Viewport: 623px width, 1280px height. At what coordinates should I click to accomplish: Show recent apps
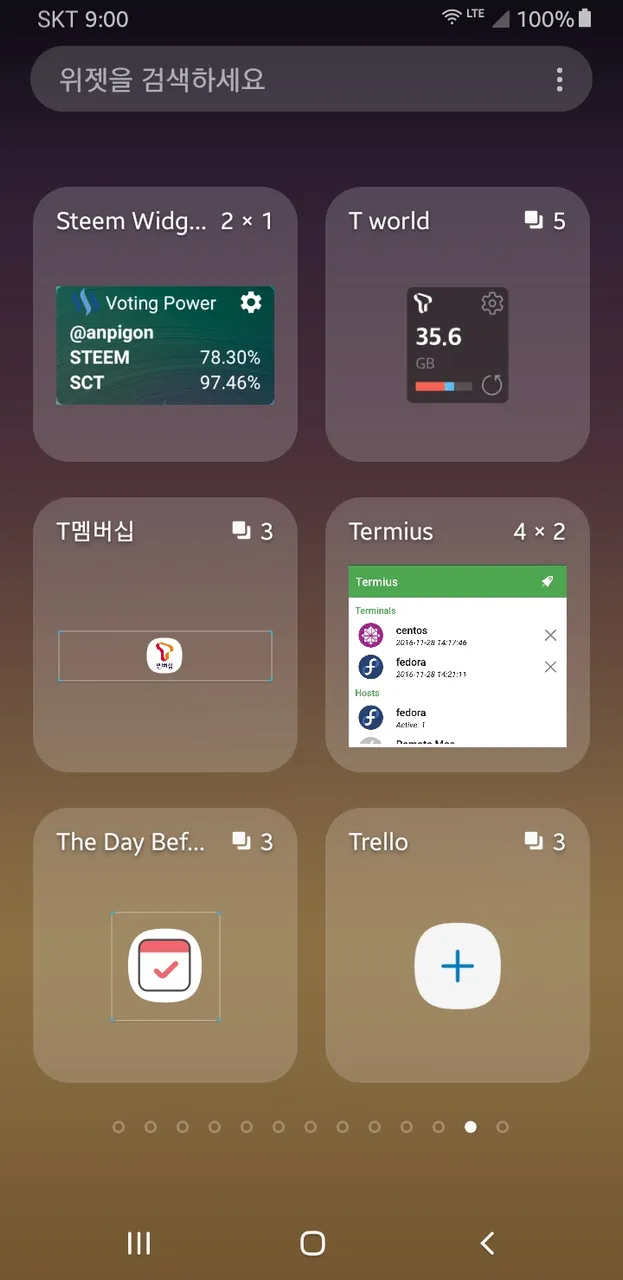139,1243
